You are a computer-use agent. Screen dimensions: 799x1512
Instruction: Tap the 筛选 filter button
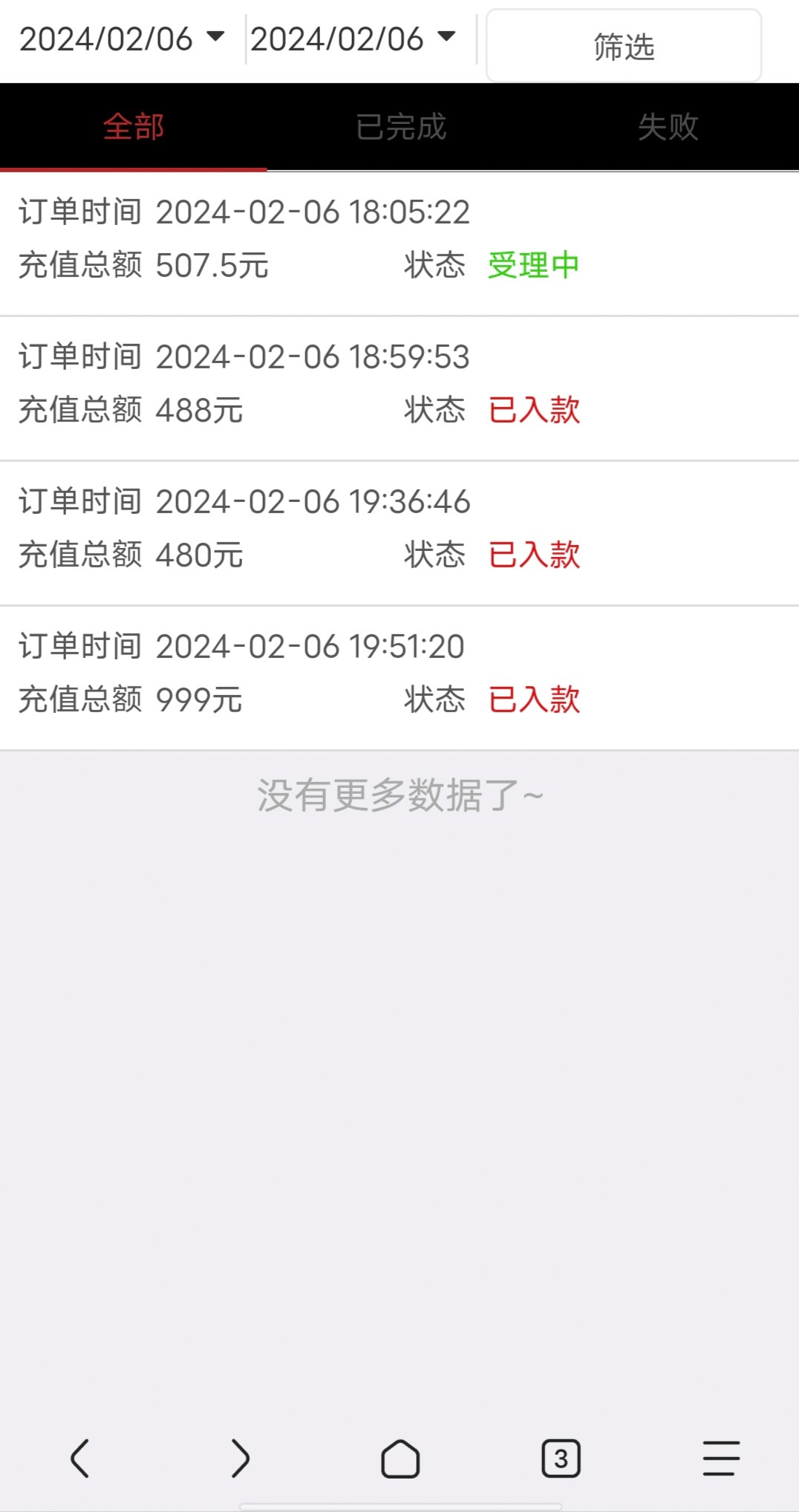coord(623,46)
